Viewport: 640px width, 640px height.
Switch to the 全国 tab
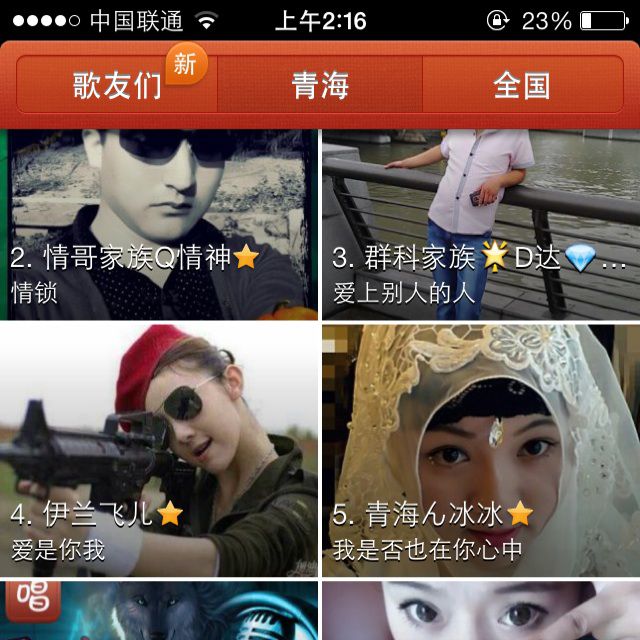522,85
